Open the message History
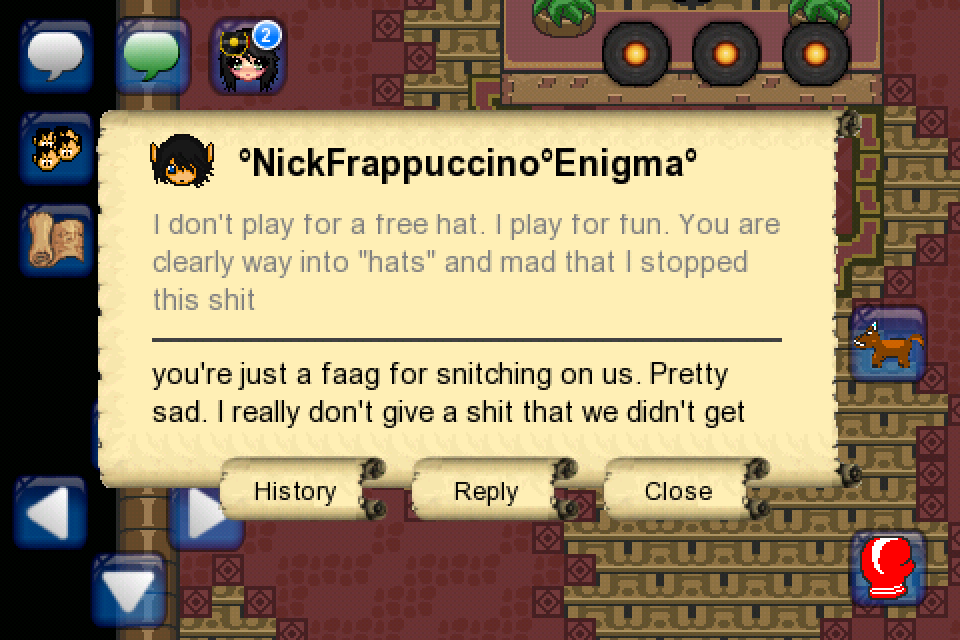 click(x=295, y=491)
